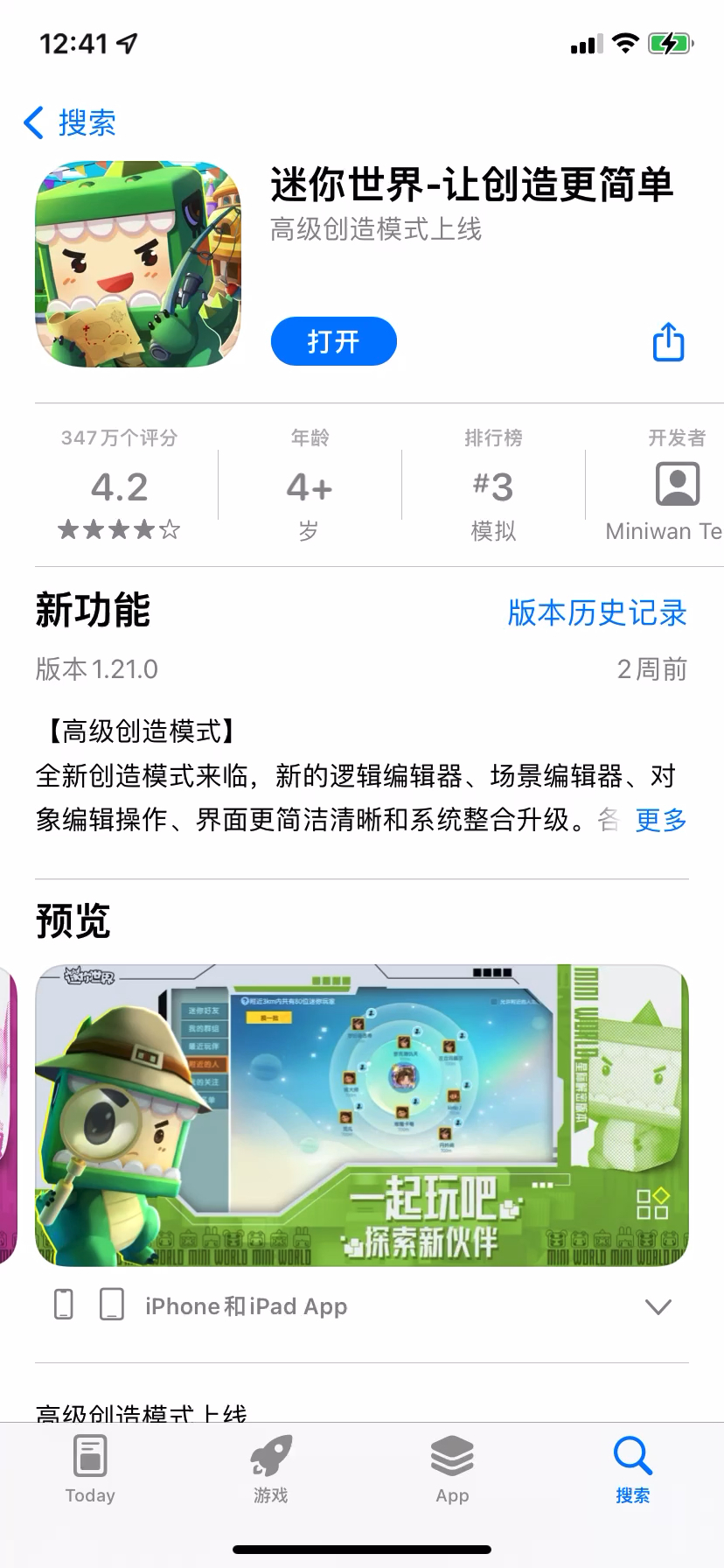Switch to the 游戏 tab

271,1470
